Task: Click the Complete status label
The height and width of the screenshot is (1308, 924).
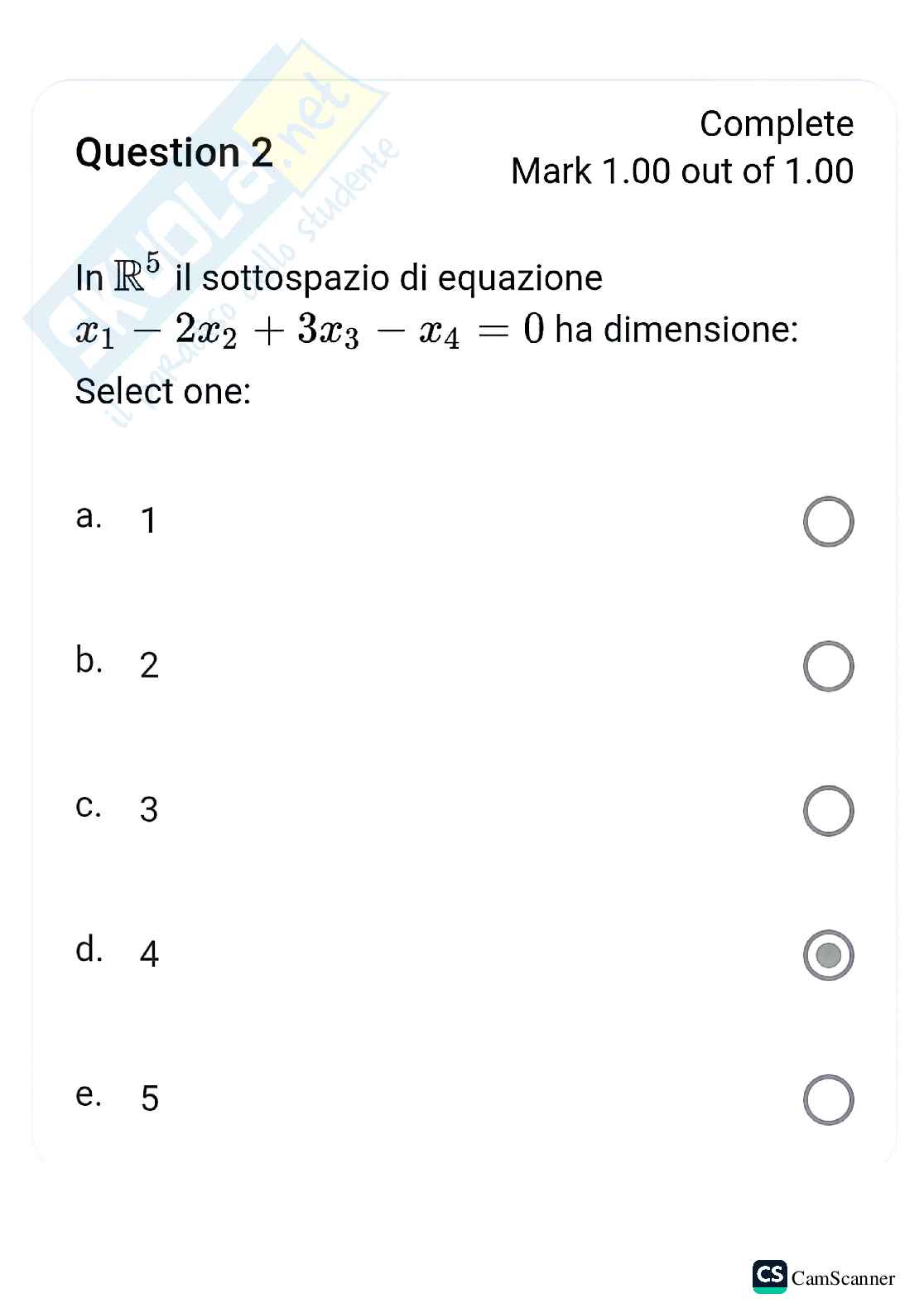Action: pyautogui.click(x=776, y=124)
